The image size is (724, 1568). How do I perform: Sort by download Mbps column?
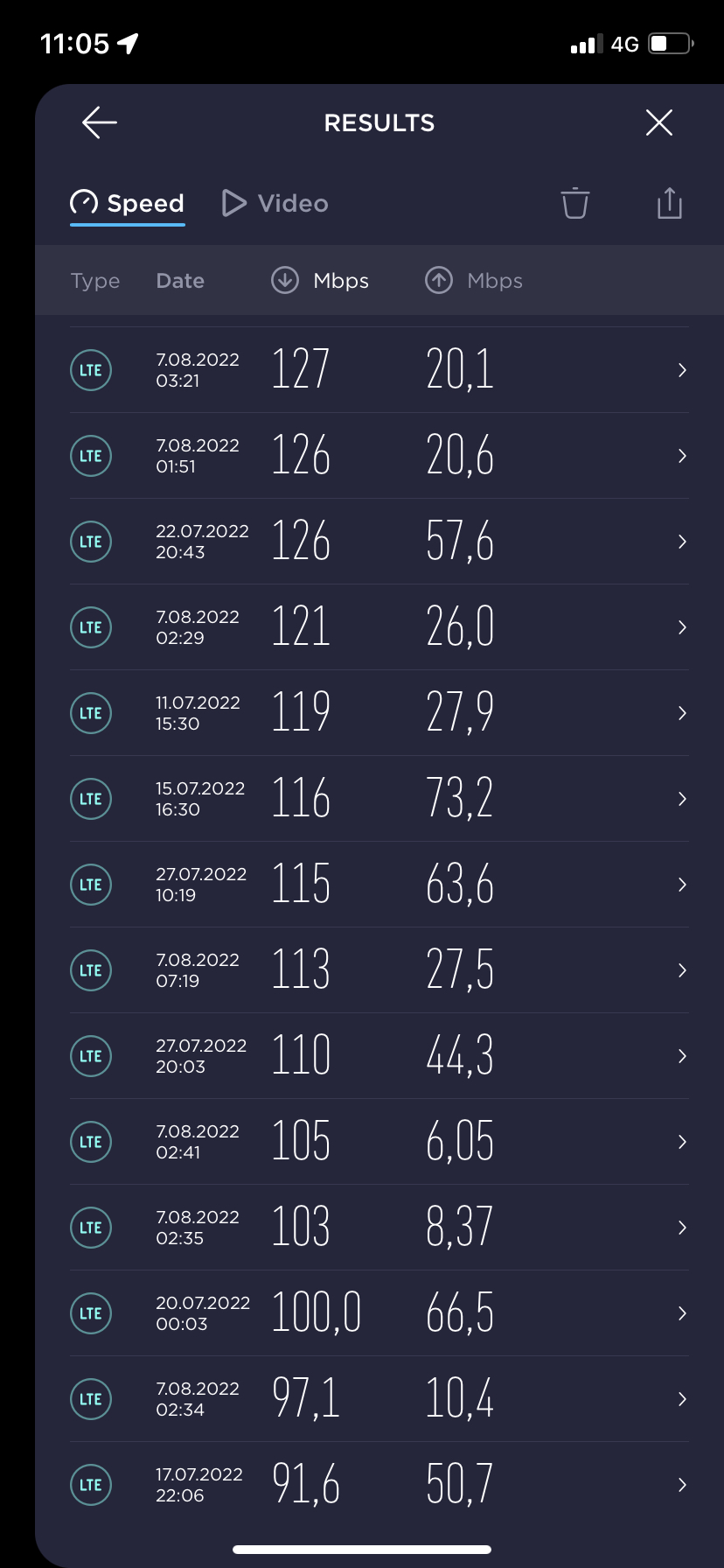pos(320,281)
